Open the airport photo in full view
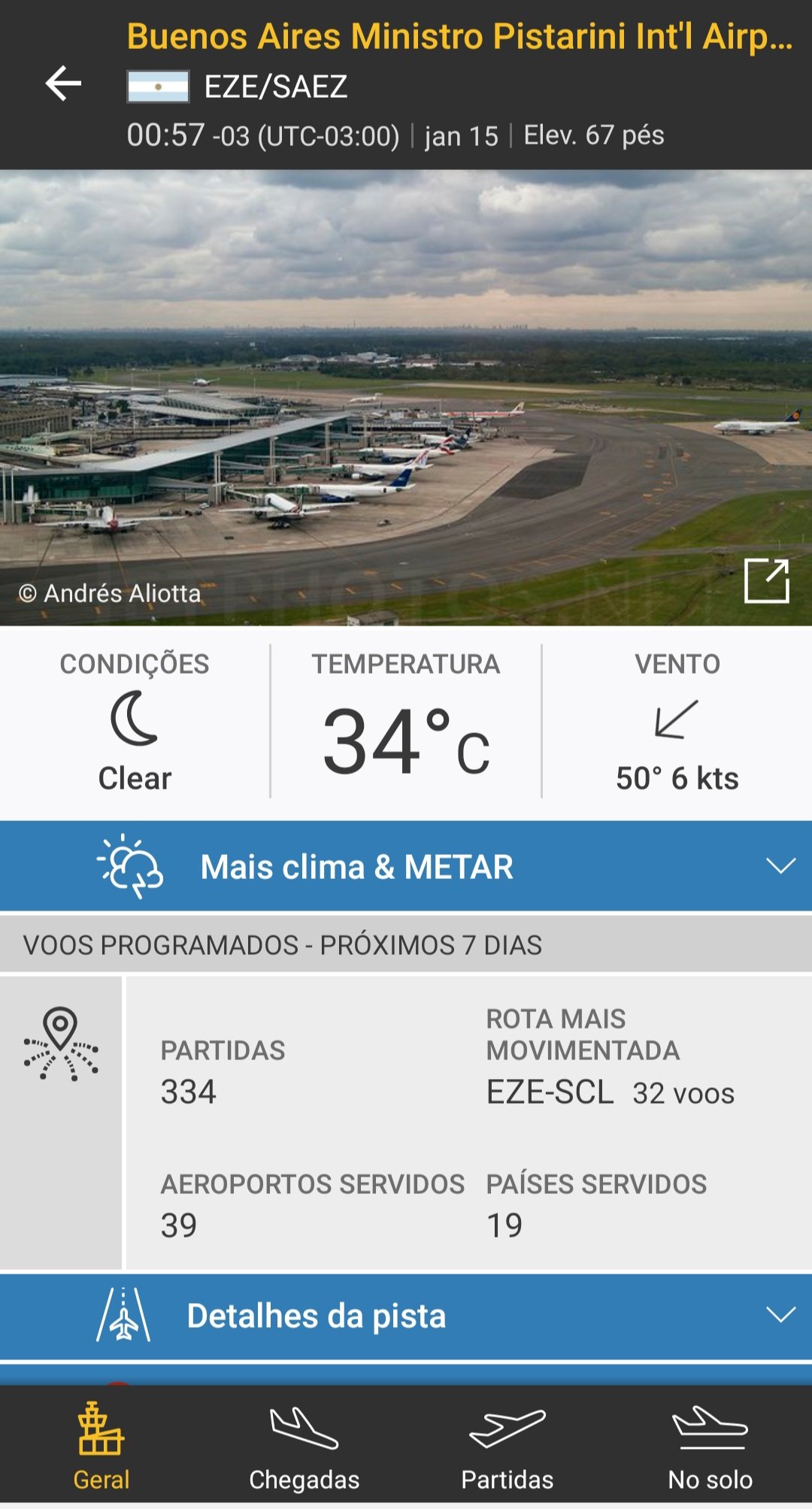812x1509 pixels. click(x=766, y=580)
